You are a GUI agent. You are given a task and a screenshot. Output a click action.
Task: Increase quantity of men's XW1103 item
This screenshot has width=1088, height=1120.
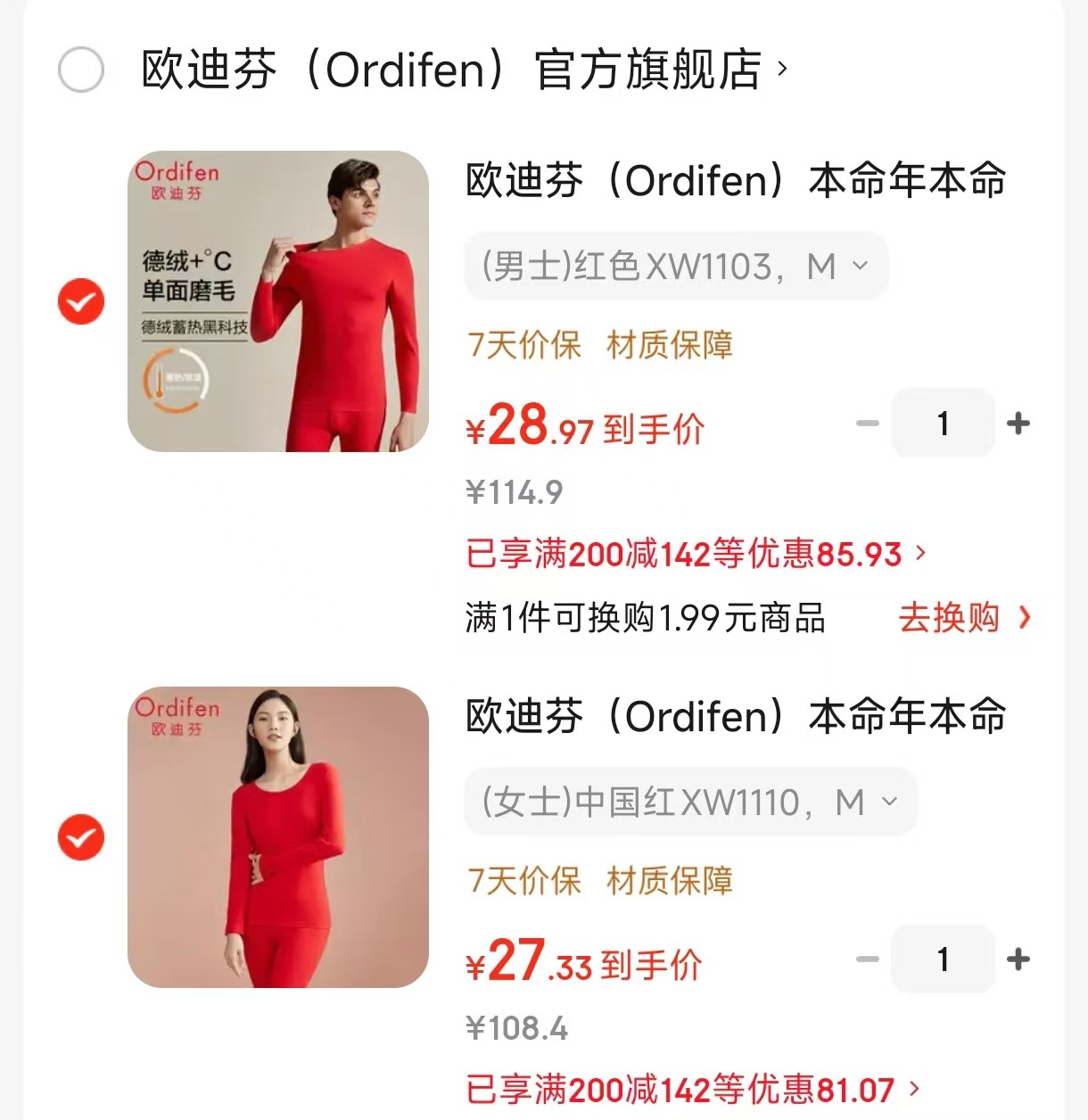coord(1018,424)
